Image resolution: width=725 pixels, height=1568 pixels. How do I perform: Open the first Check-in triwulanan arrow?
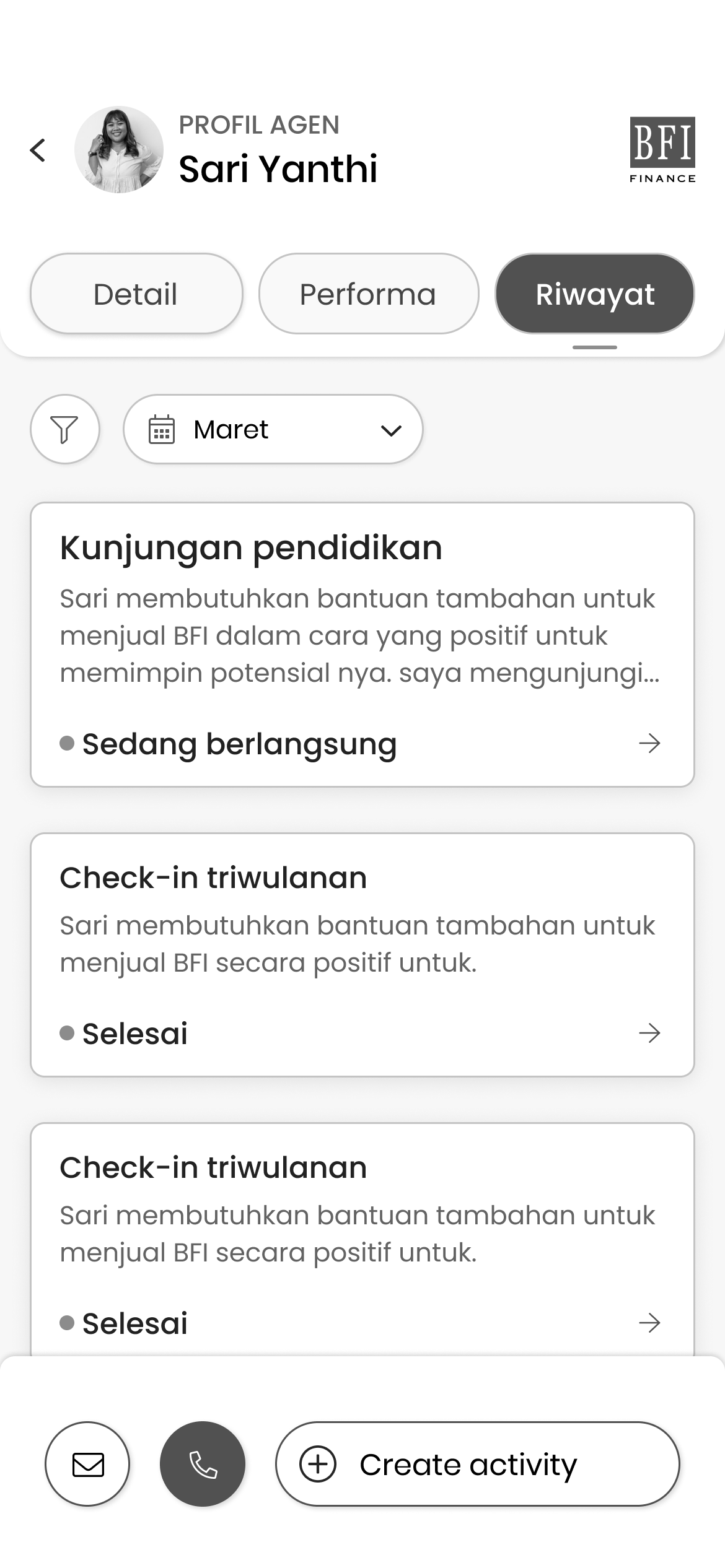point(650,1032)
